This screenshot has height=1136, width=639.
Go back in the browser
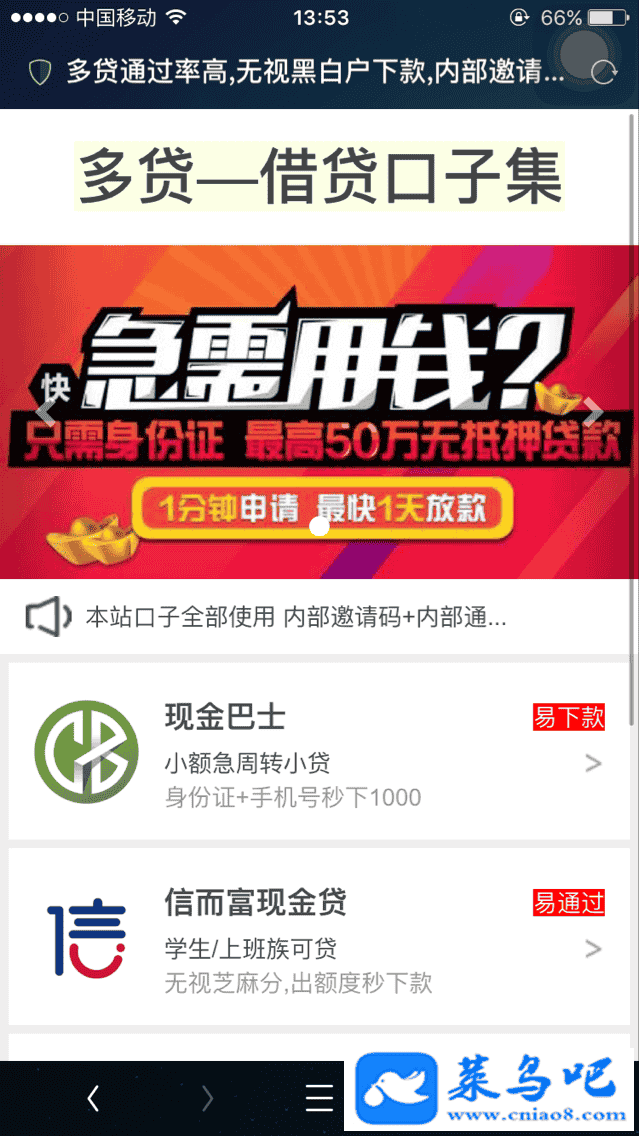93,1098
